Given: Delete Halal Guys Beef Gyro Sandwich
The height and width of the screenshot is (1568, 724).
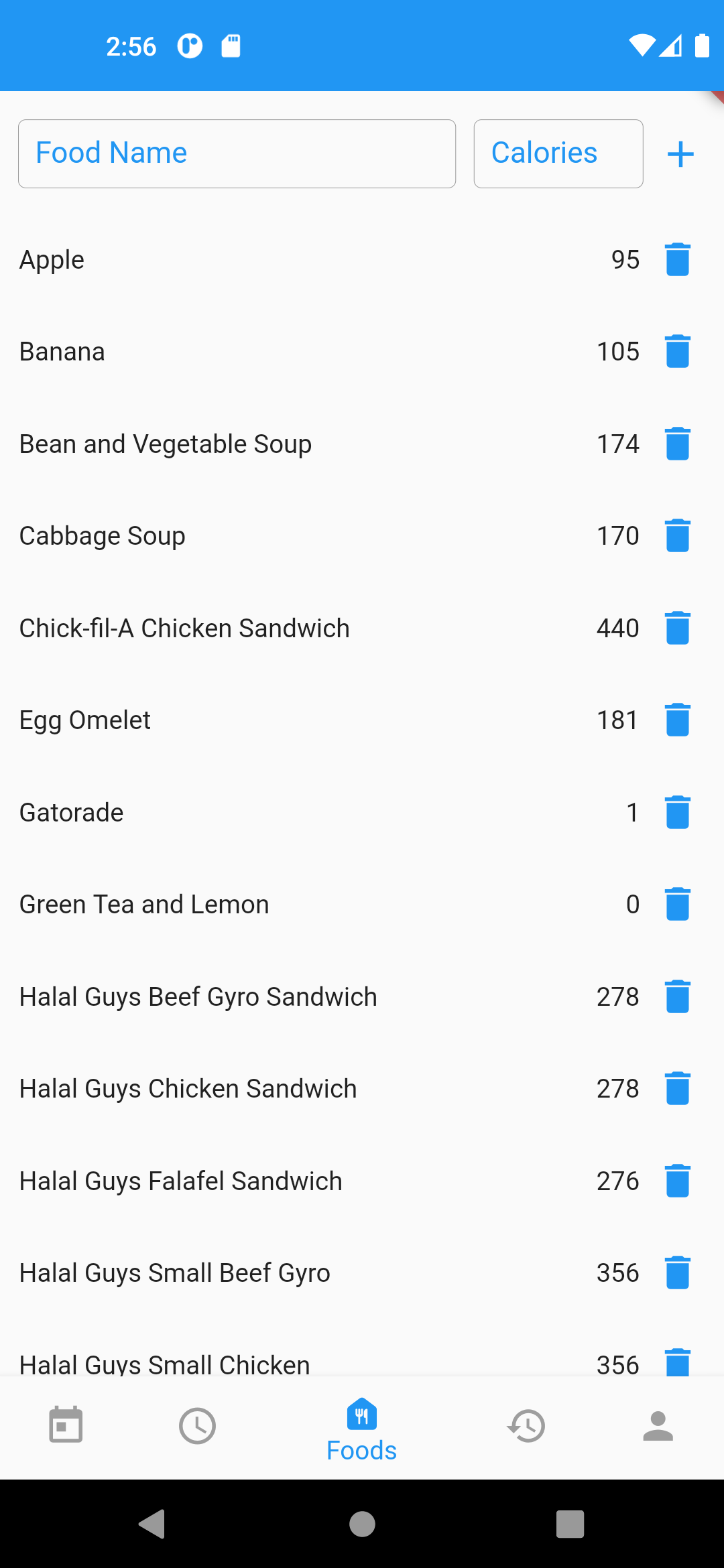Looking at the screenshot, I should click(678, 996).
